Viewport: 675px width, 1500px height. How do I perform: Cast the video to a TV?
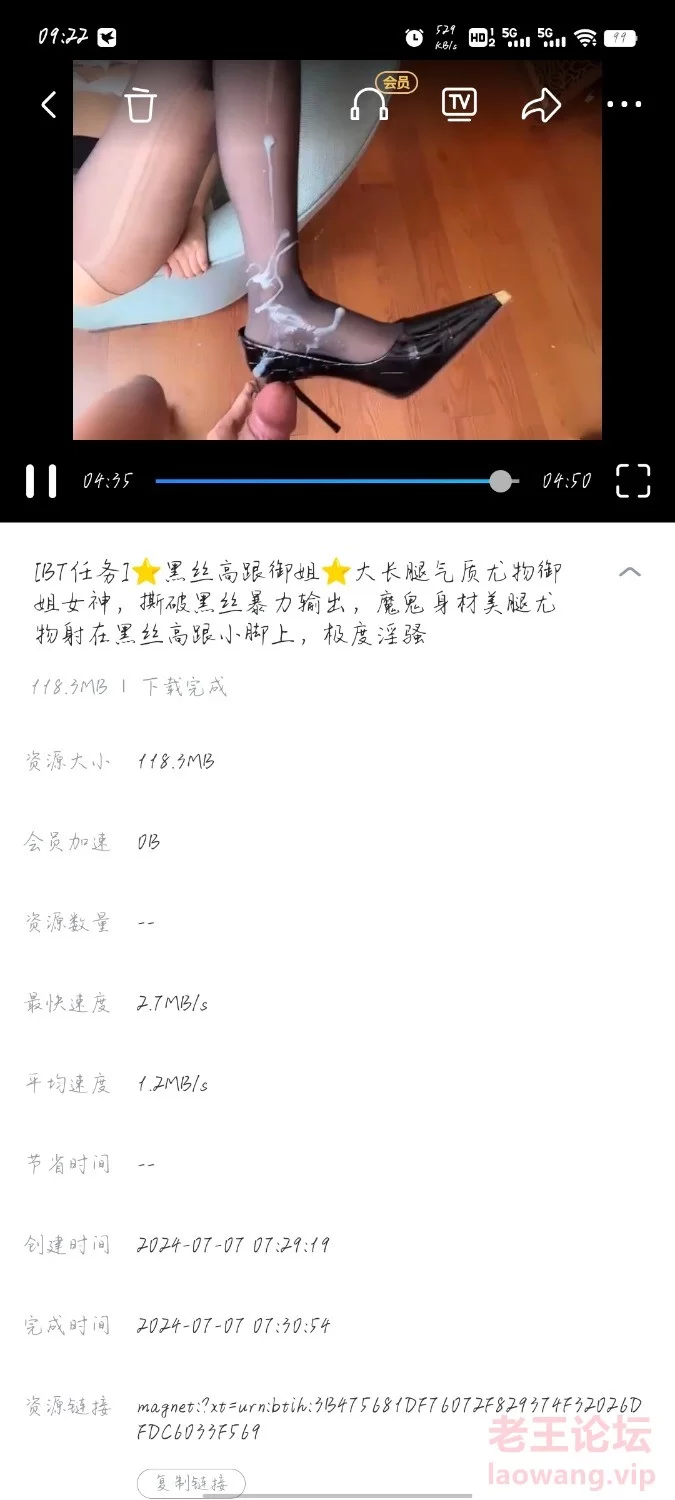point(459,104)
